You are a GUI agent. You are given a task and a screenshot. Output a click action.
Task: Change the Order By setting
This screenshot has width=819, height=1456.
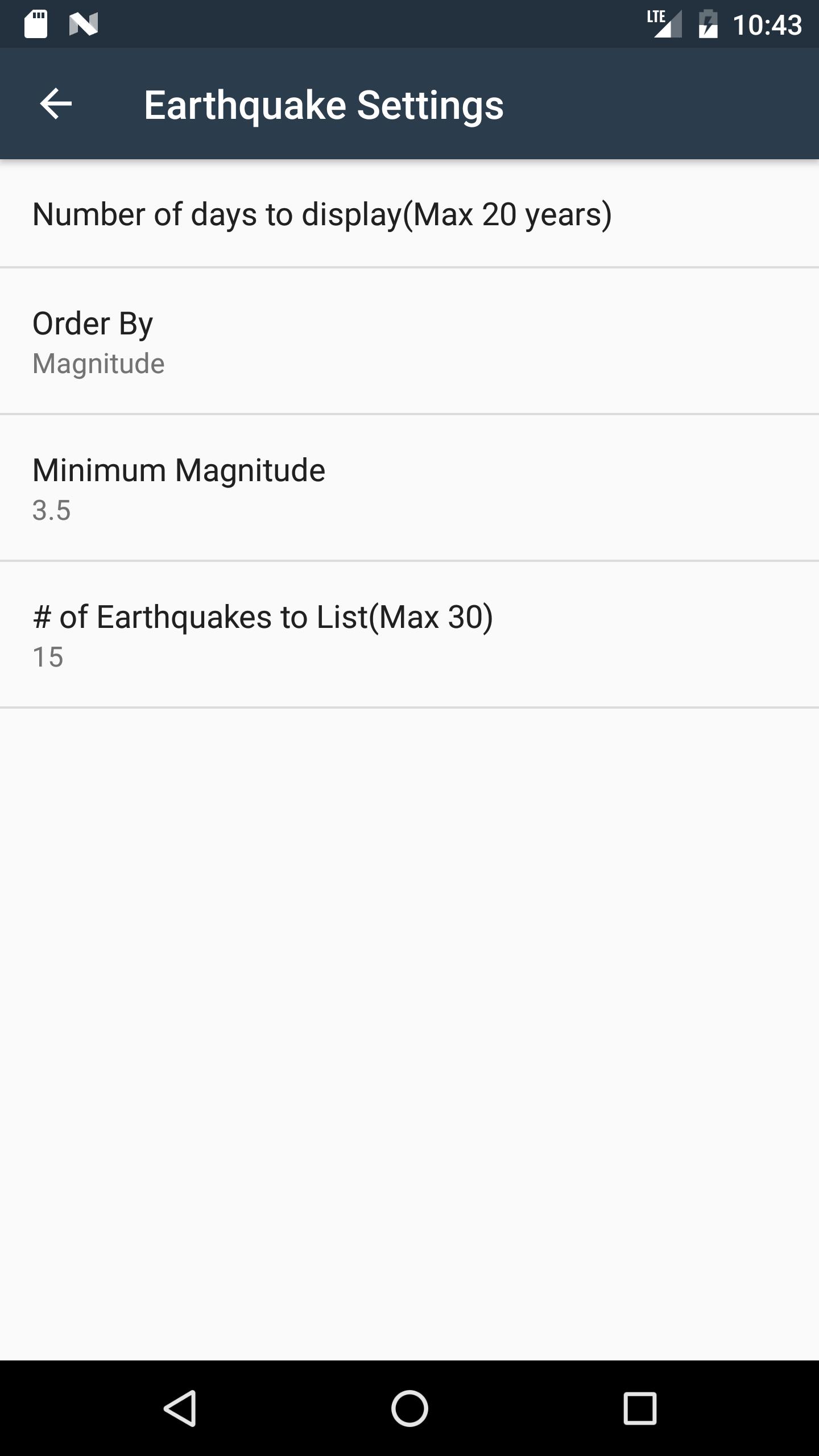[409, 341]
